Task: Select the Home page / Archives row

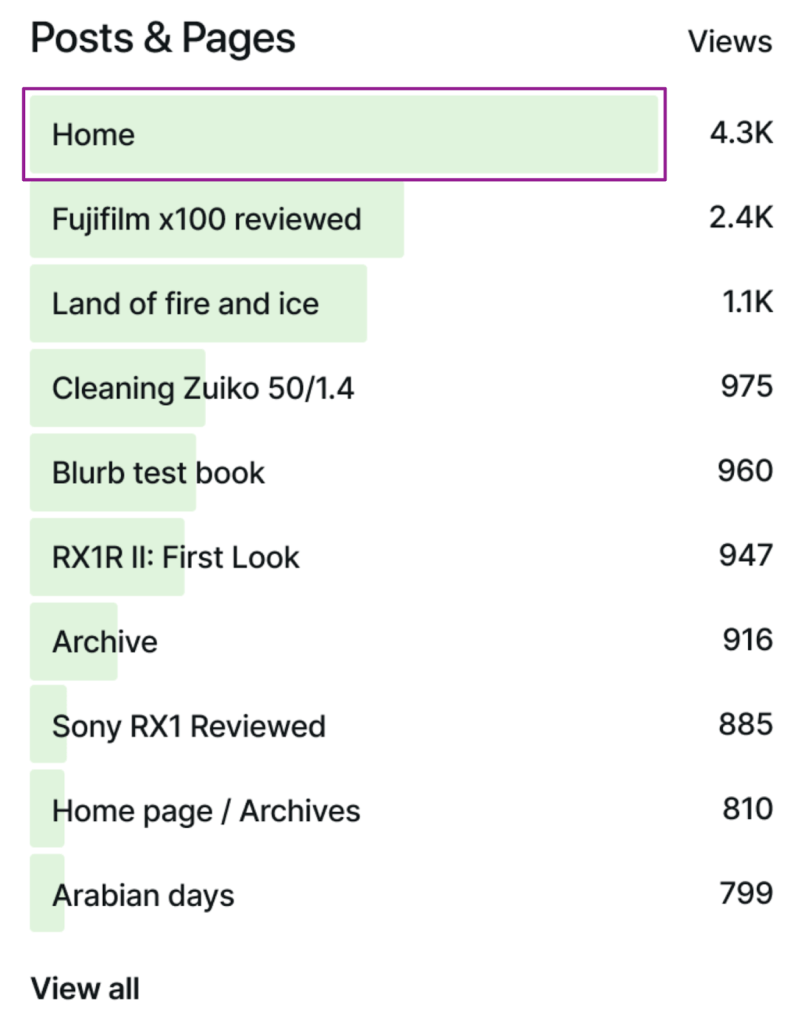Action: (x=205, y=810)
